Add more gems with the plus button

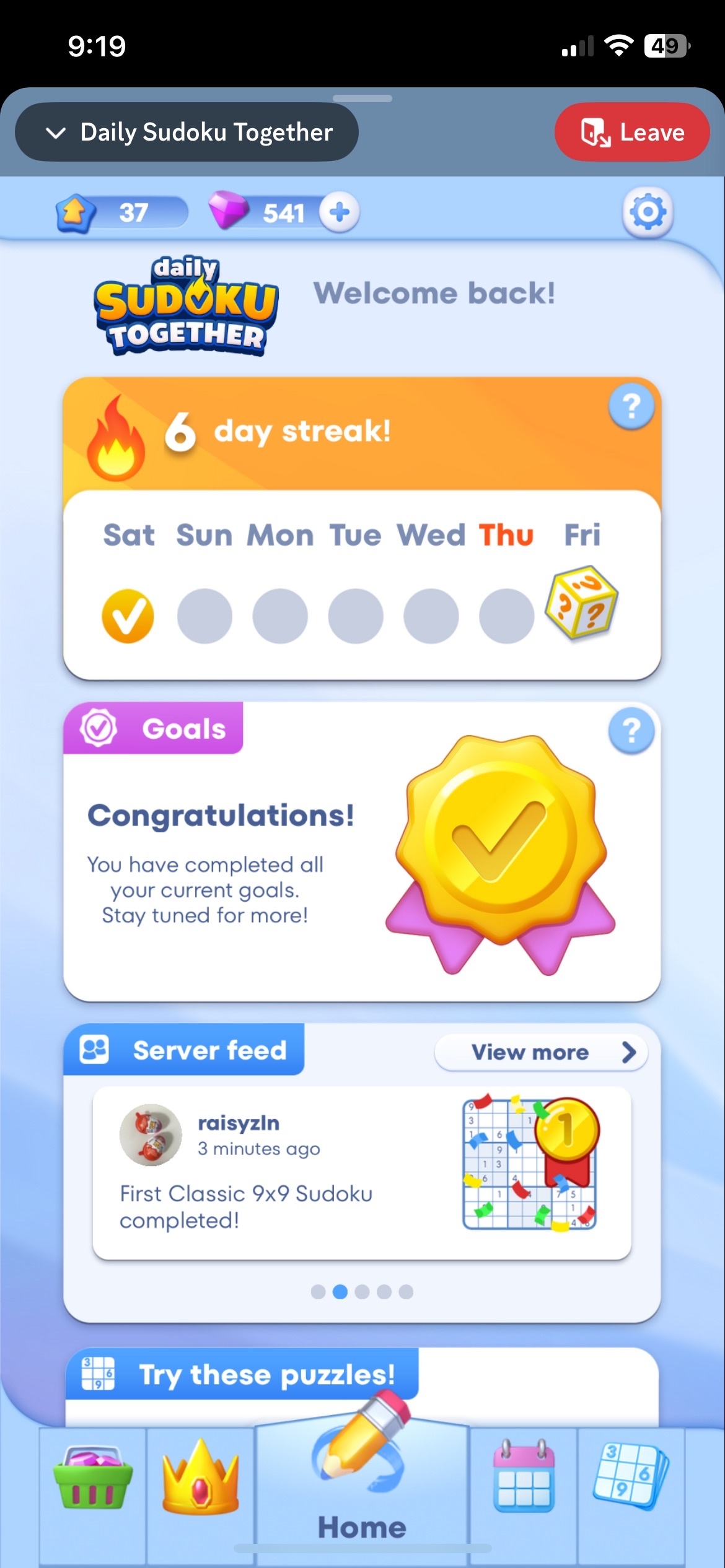[339, 212]
